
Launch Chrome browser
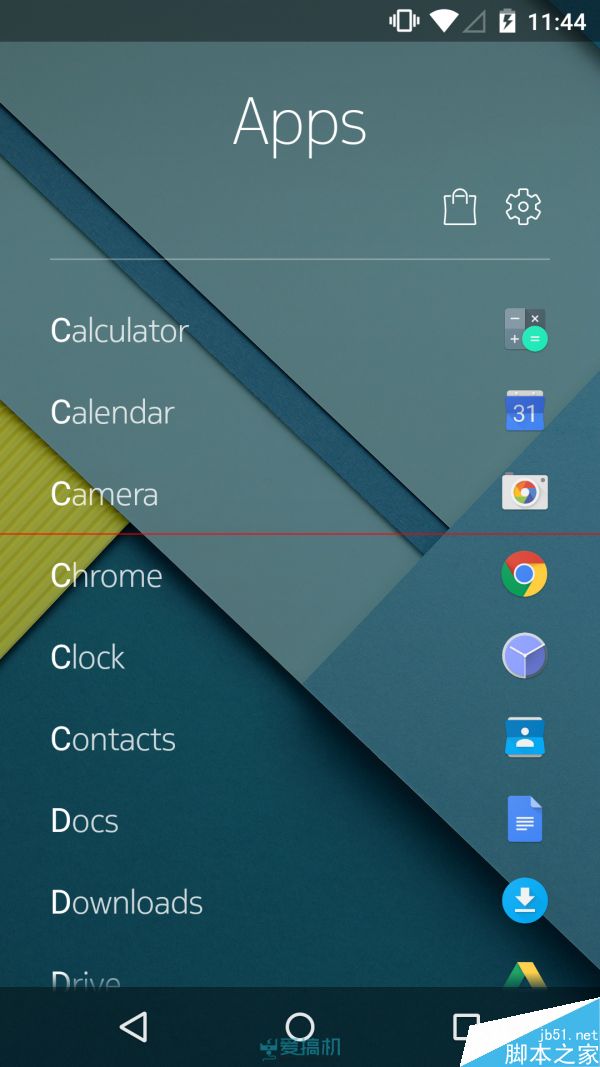[107, 576]
